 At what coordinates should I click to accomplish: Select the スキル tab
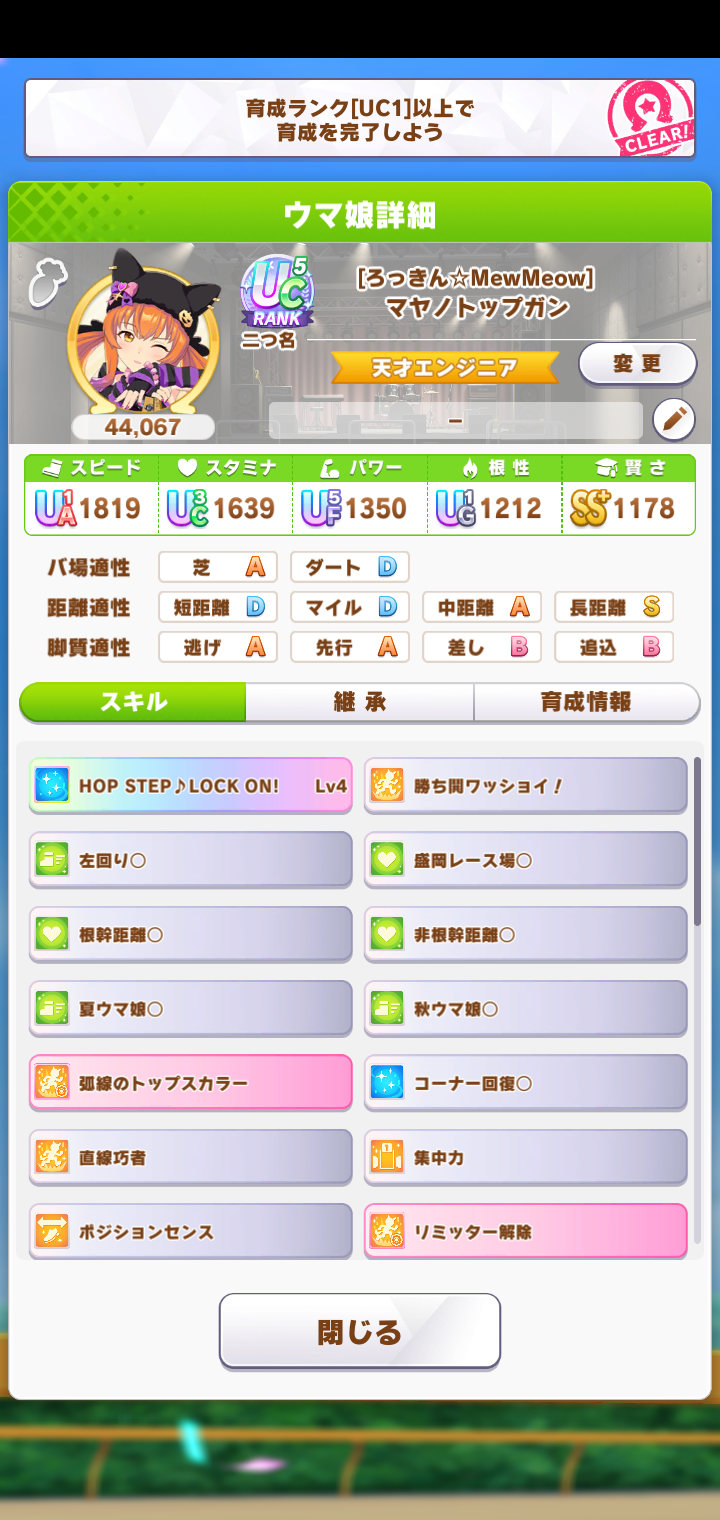[x=133, y=702]
